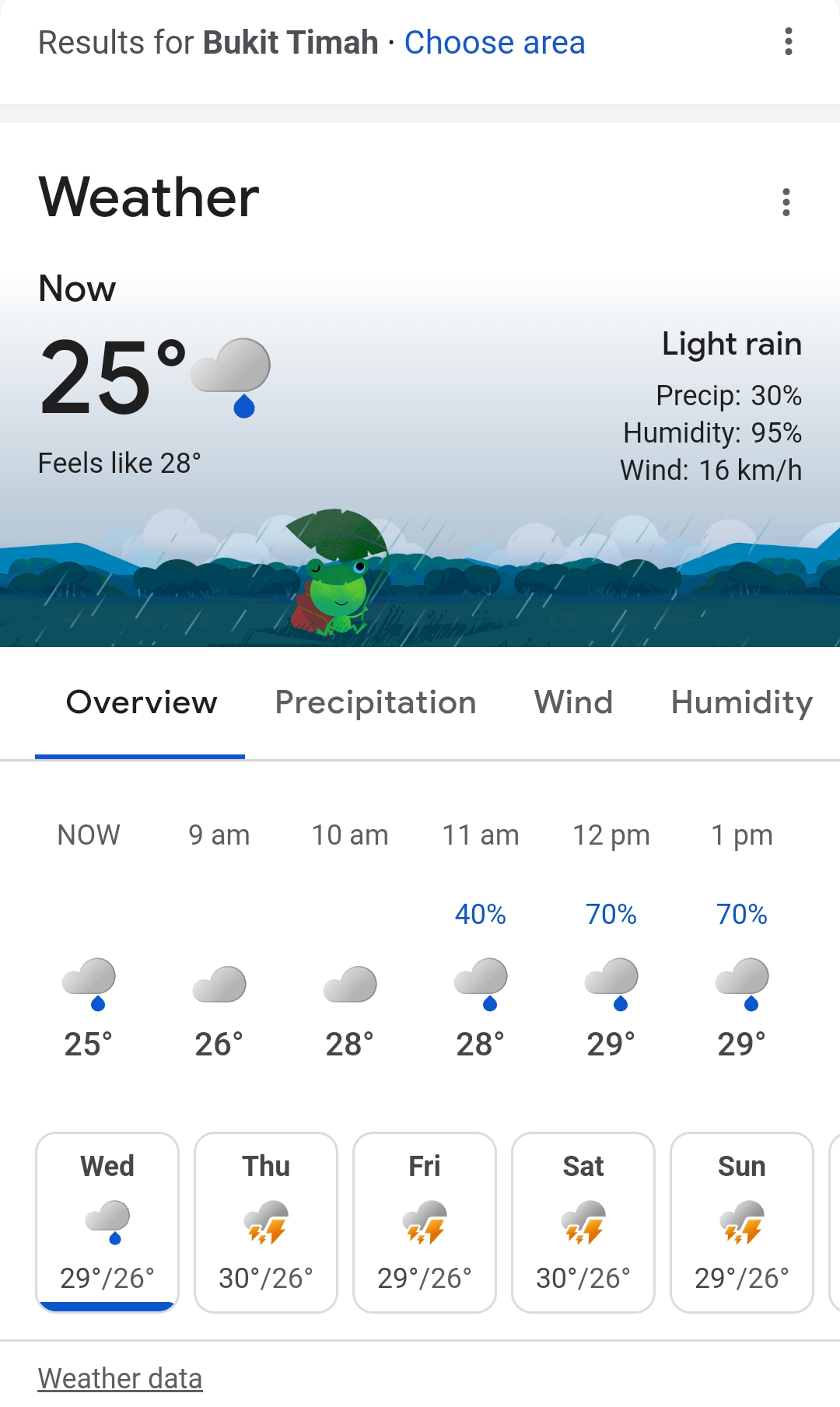This screenshot has width=840, height=1407.
Task: Switch to the Wind tab
Action: click(573, 703)
